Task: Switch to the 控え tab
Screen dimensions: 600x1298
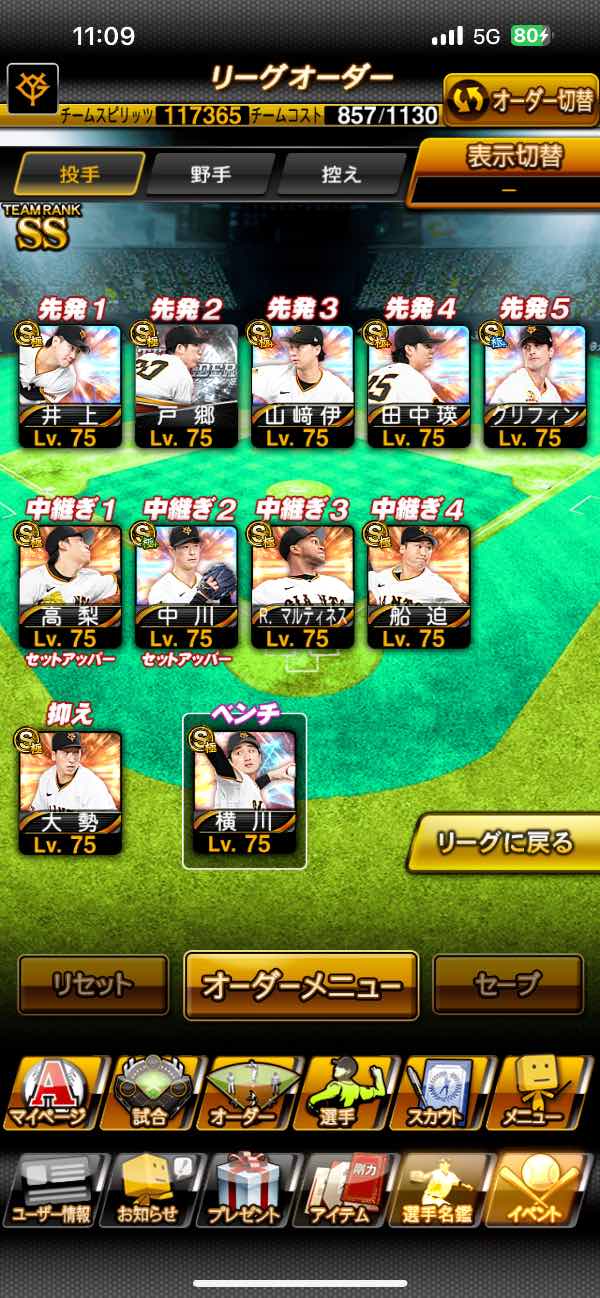Action: coord(341,175)
